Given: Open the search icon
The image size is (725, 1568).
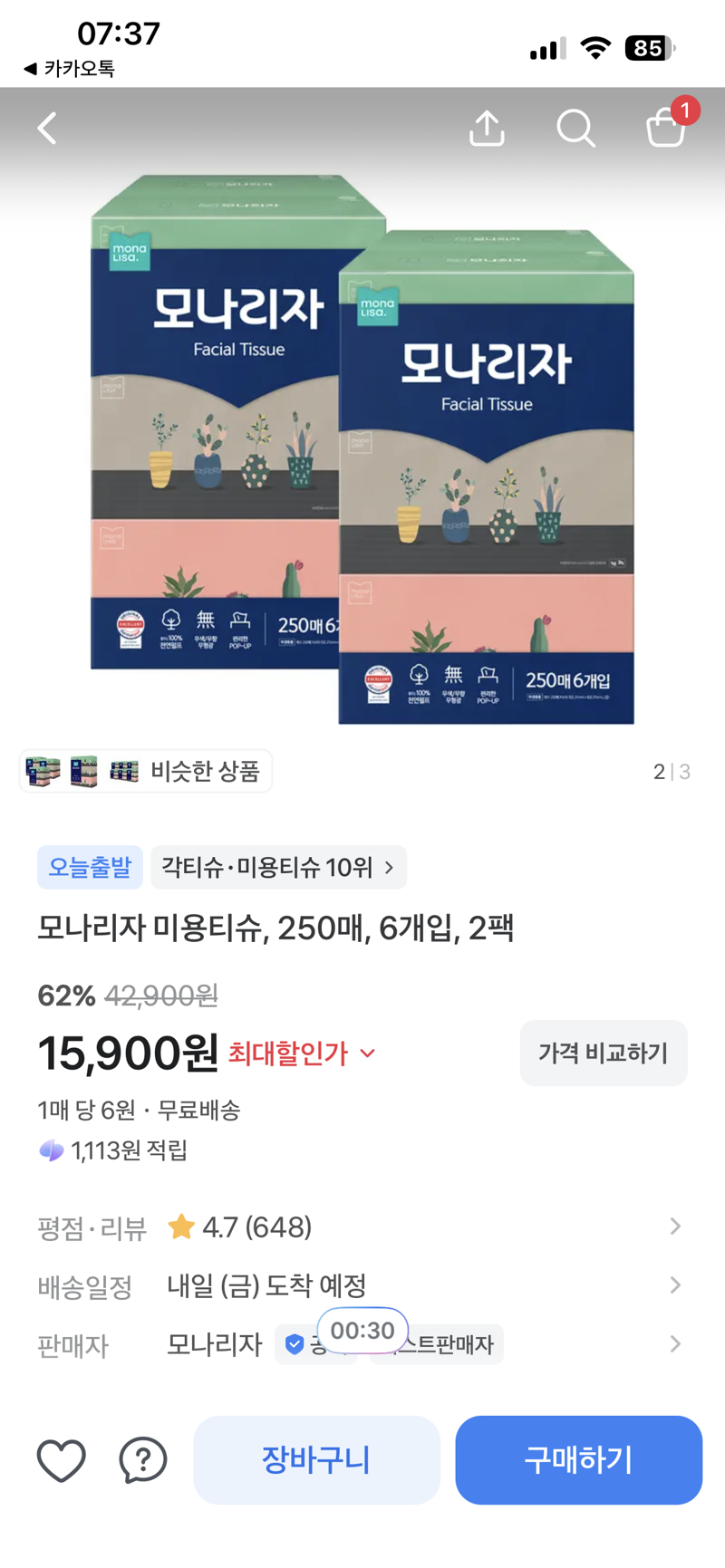Looking at the screenshot, I should pos(575,129).
